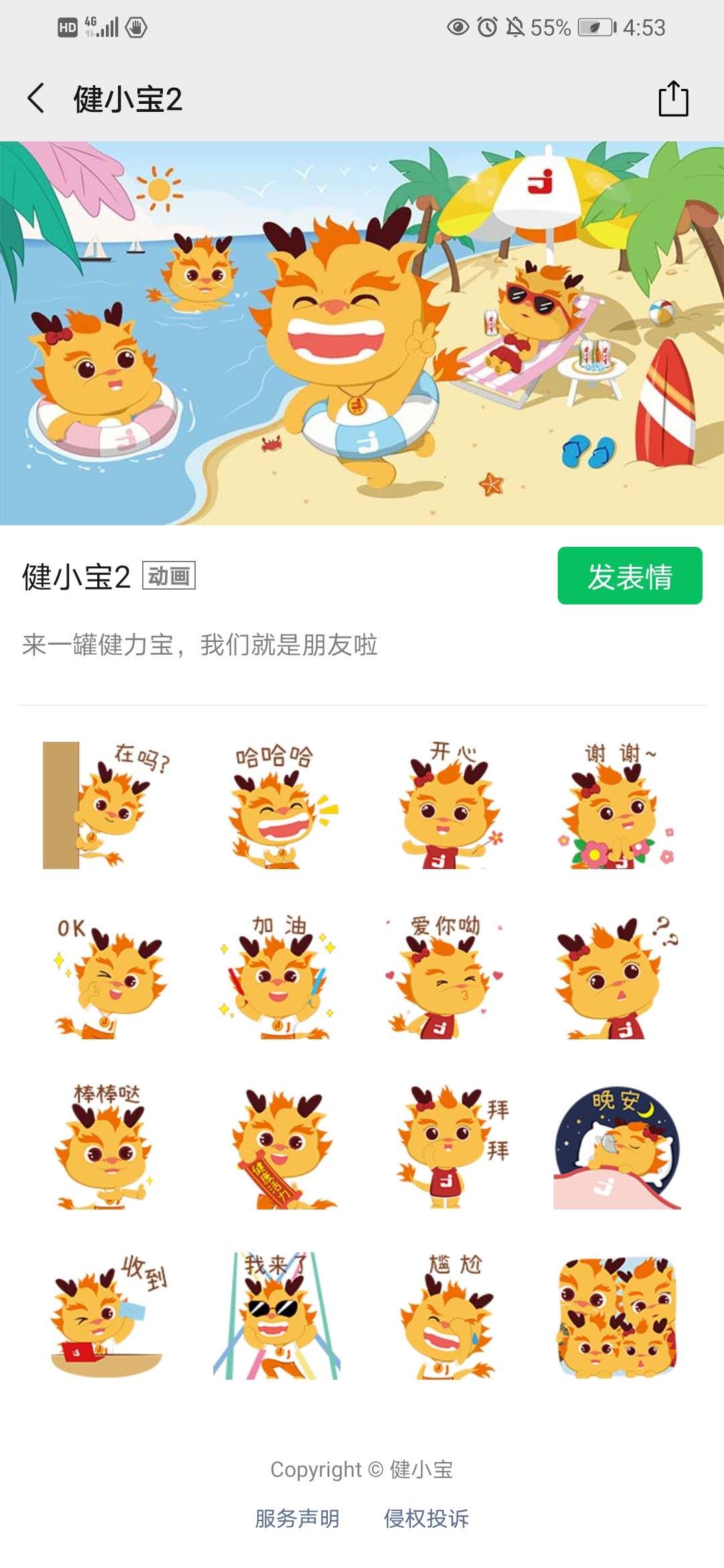Select the 收到 sticker
The width and height of the screenshot is (724, 1568).
pos(107,1316)
